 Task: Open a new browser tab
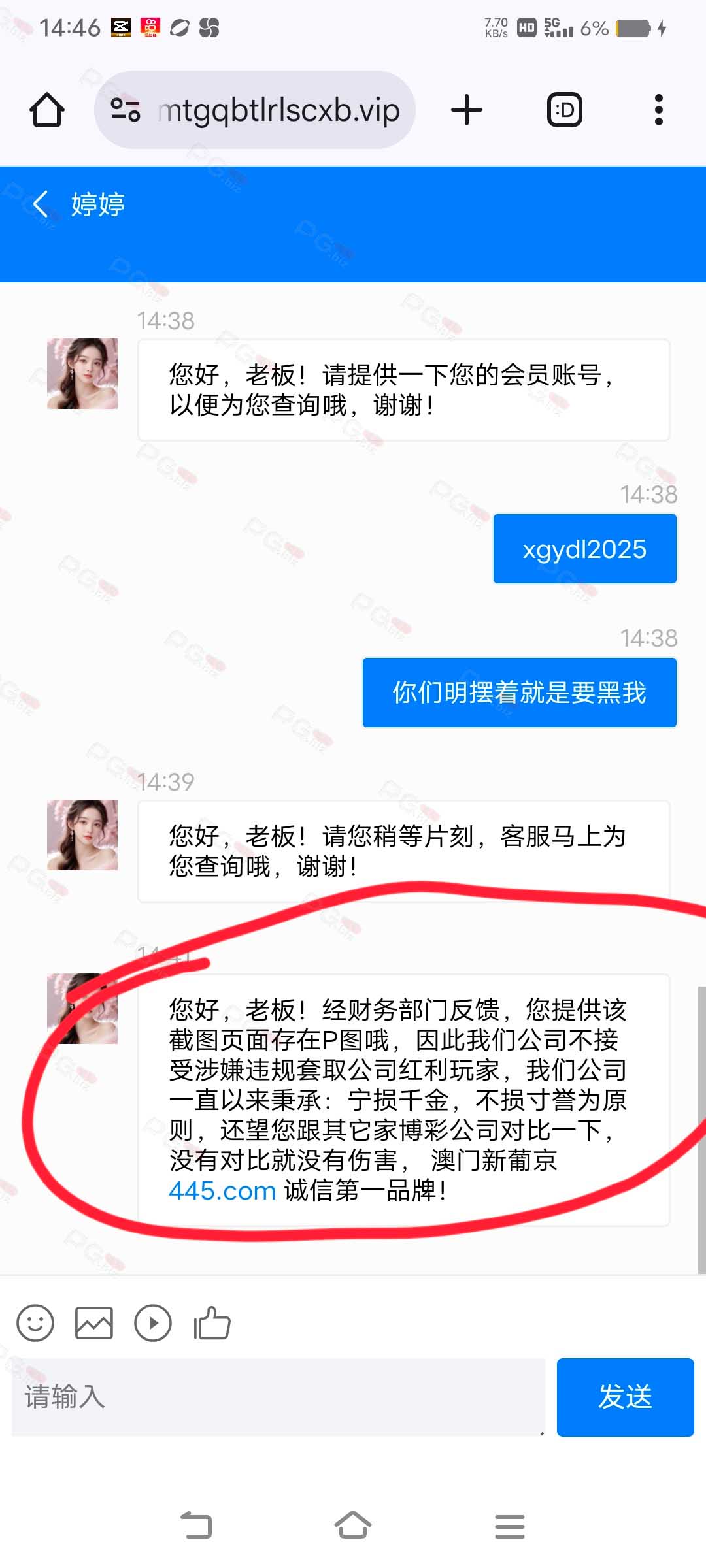[x=467, y=110]
